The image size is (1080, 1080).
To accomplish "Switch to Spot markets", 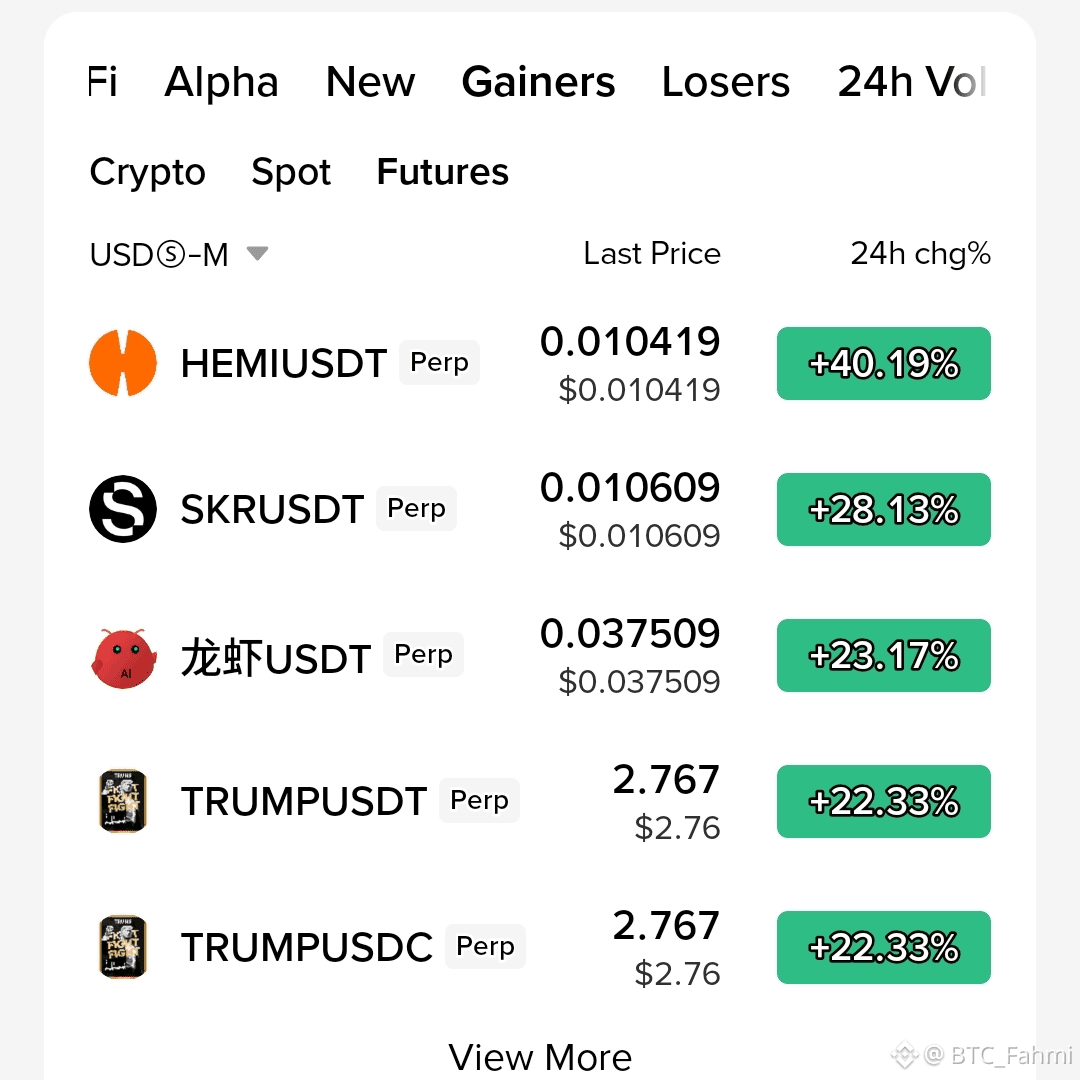I will [291, 172].
